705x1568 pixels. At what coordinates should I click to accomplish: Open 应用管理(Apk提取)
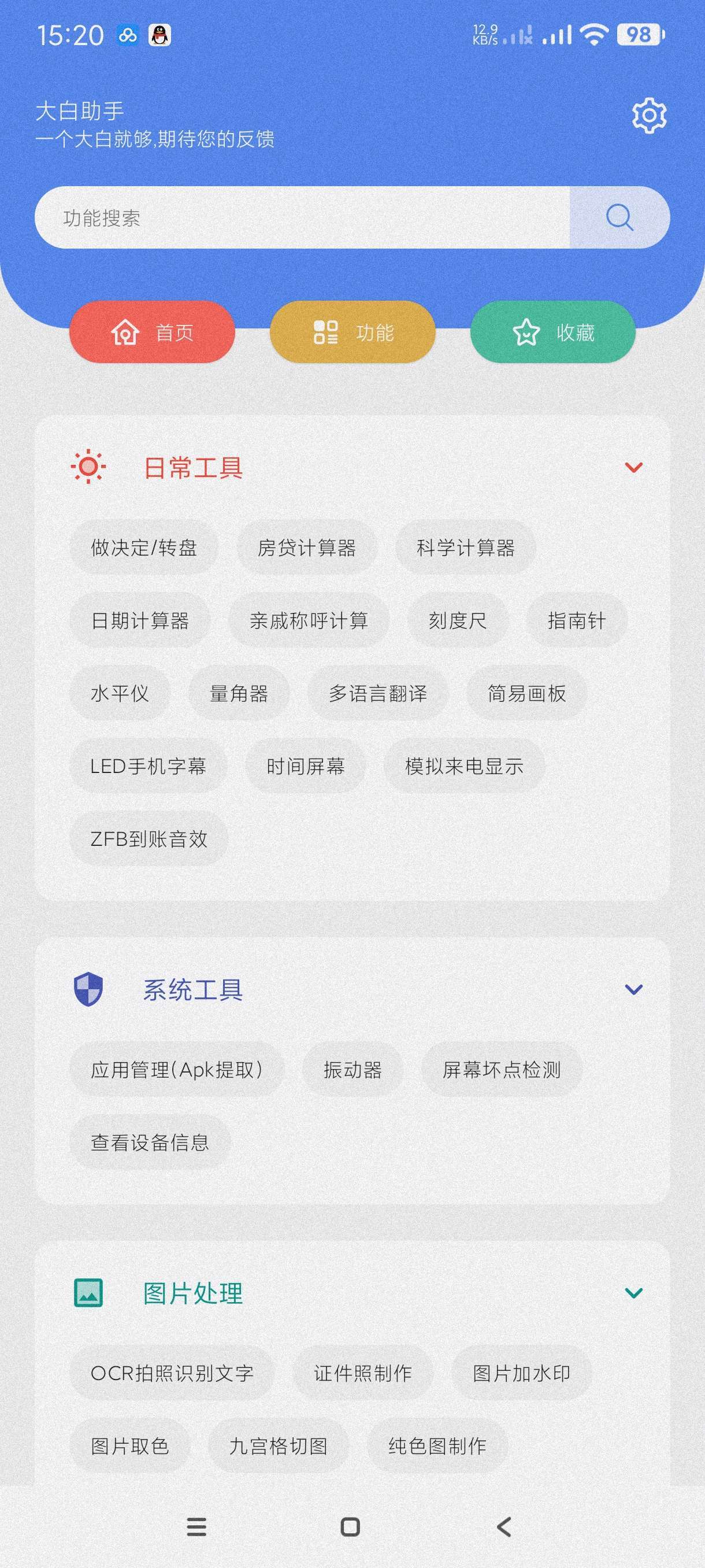[x=176, y=1070]
